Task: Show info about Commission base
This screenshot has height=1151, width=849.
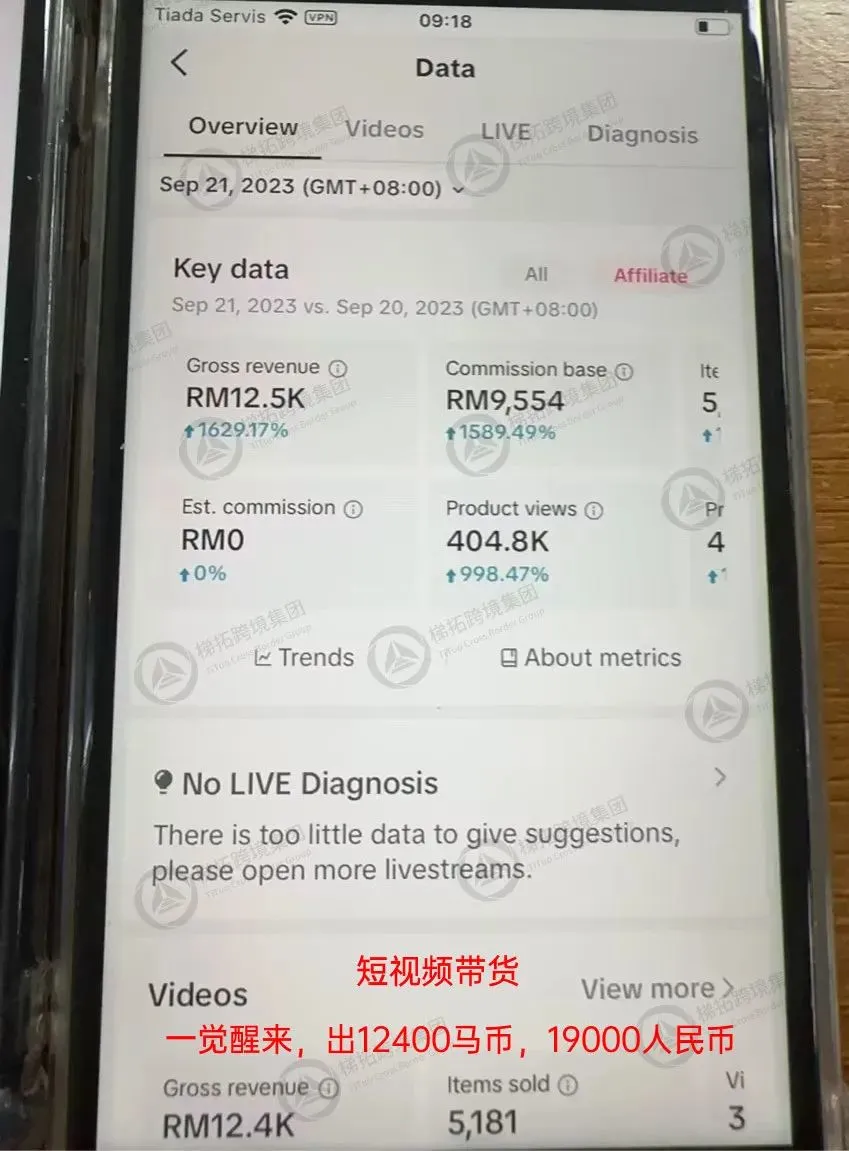Action: click(x=624, y=371)
